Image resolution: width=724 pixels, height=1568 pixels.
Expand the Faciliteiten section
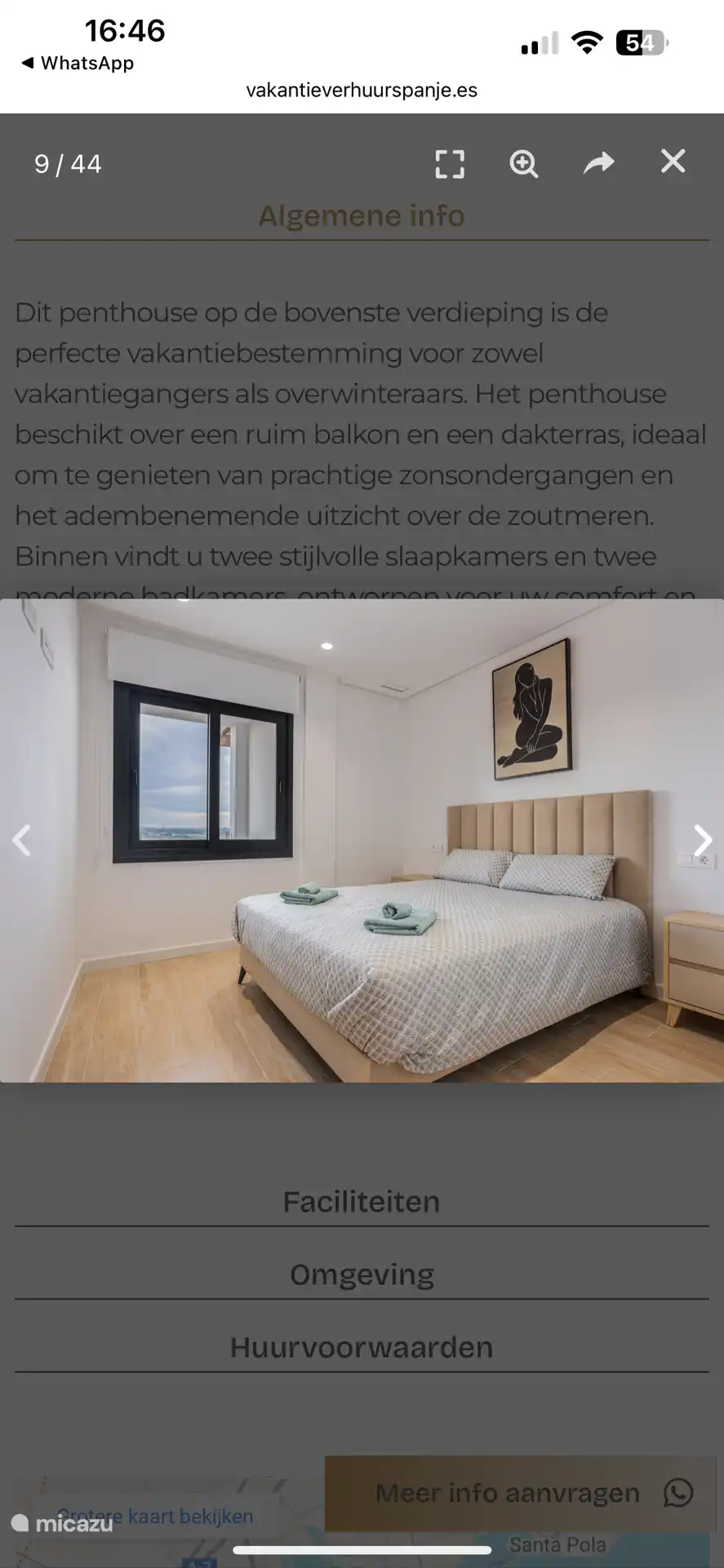pos(362,1200)
